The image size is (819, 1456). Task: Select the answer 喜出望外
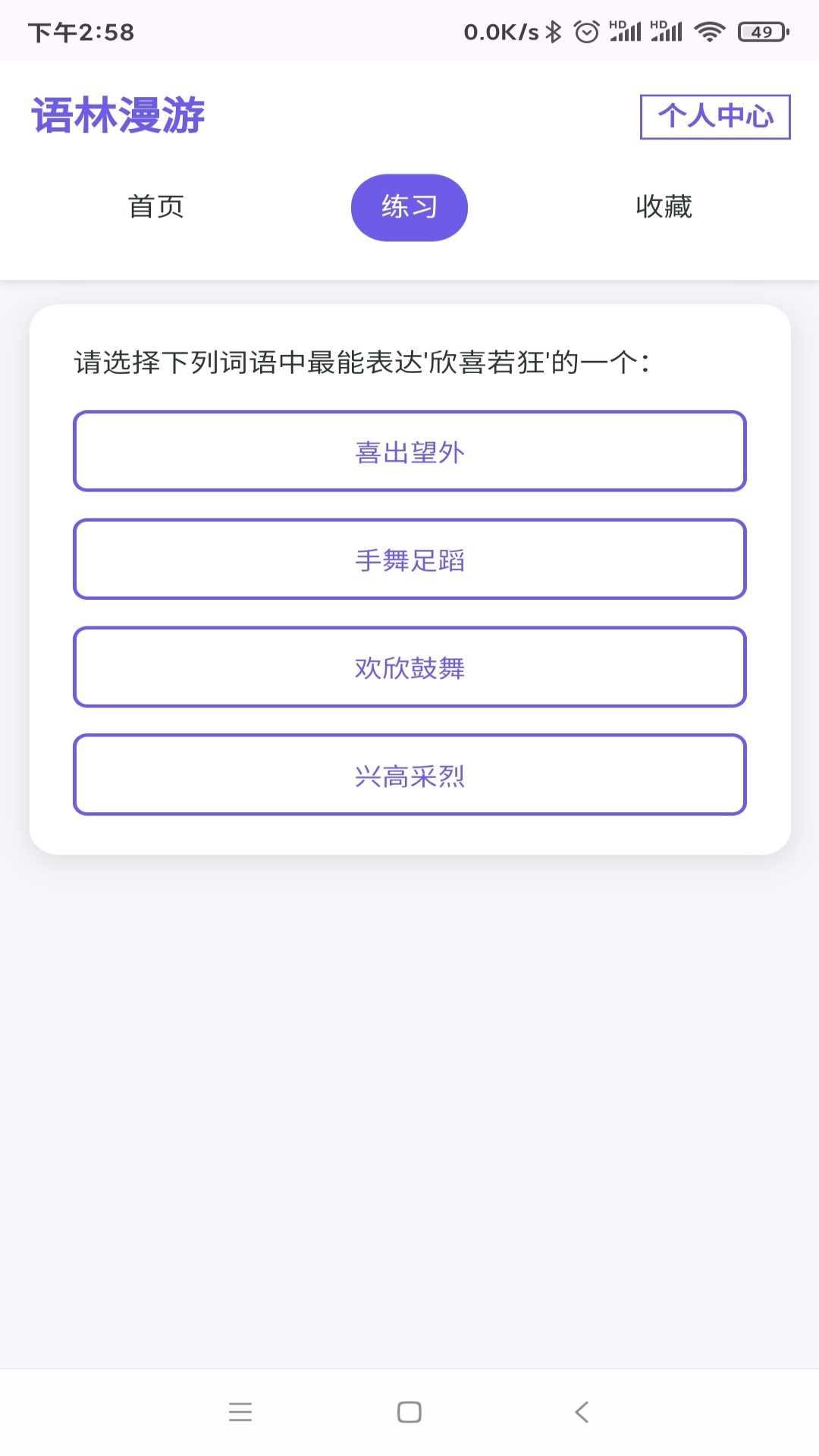409,452
